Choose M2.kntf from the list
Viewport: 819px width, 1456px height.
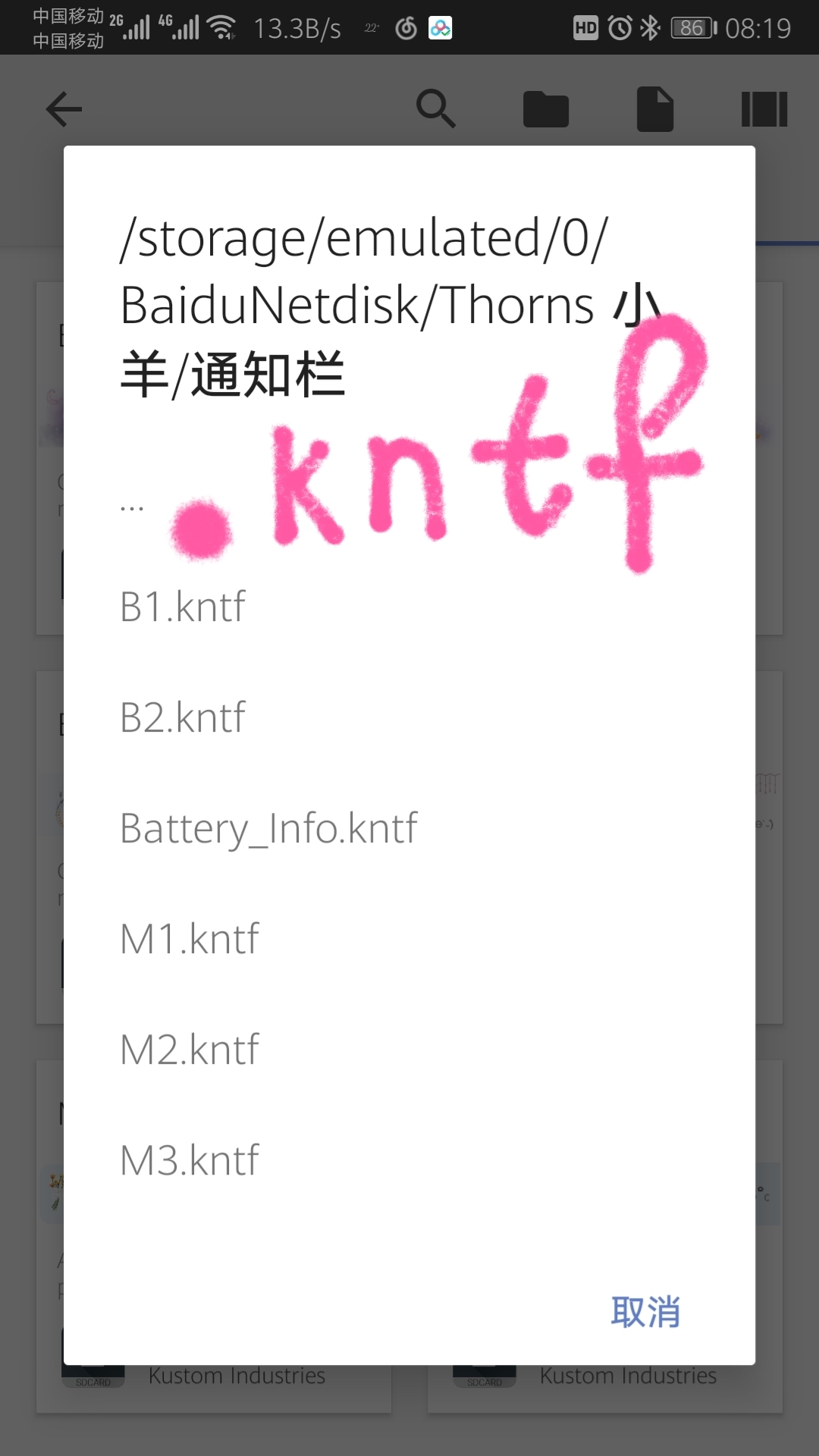(190, 1049)
